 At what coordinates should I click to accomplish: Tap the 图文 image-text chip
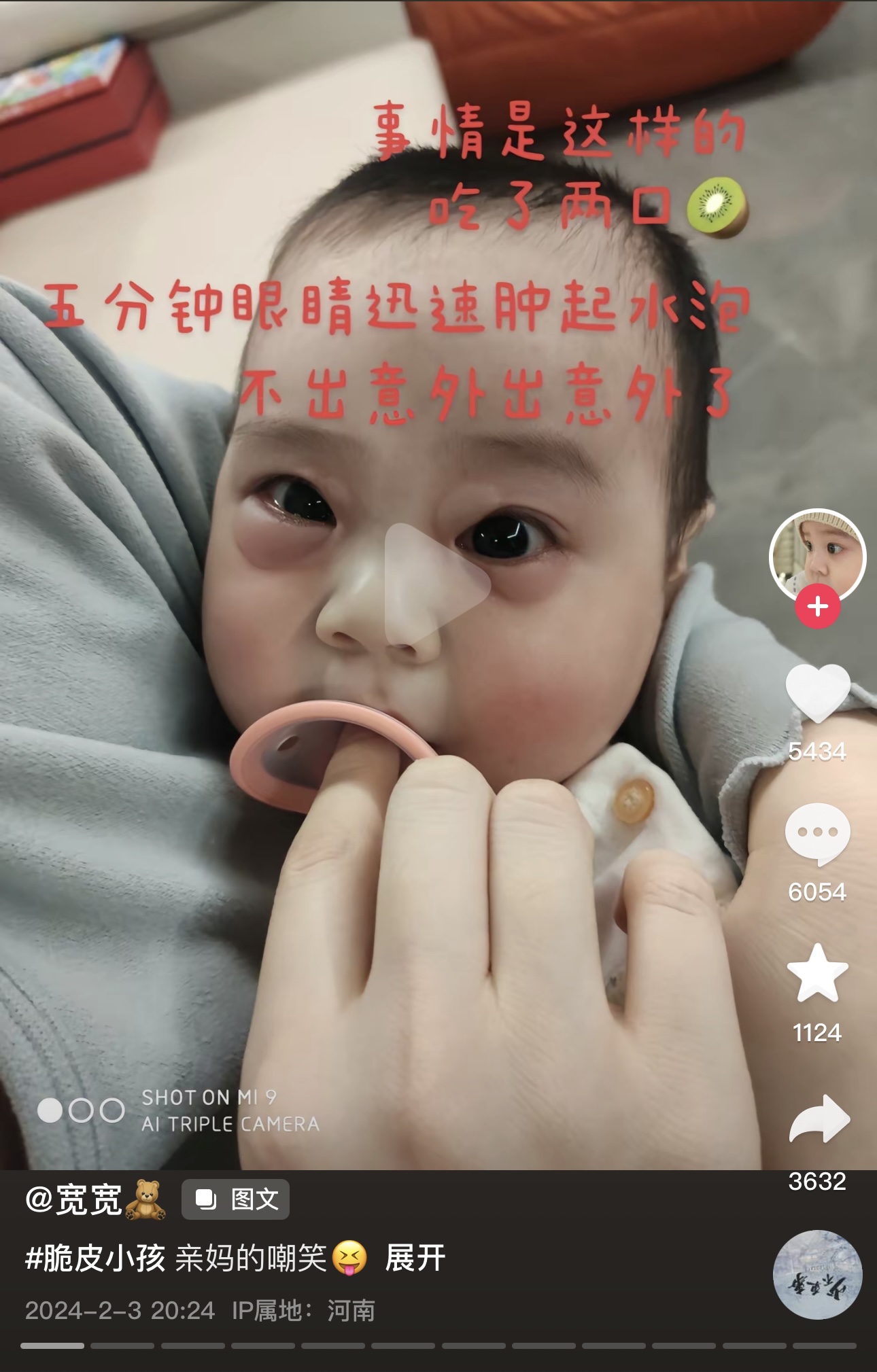tap(235, 1199)
